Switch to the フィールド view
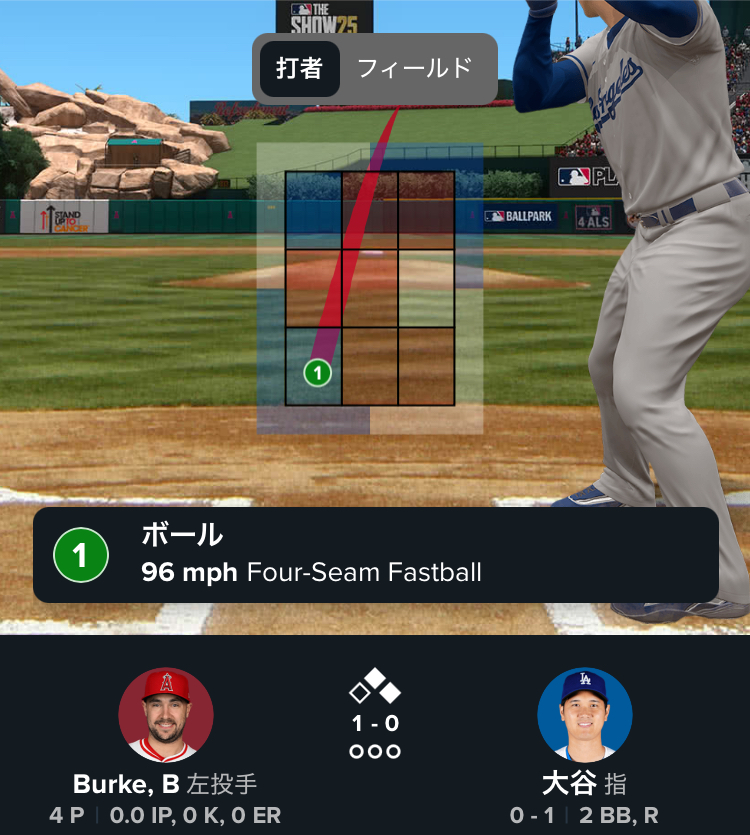The height and width of the screenshot is (835, 750). (x=414, y=69)
